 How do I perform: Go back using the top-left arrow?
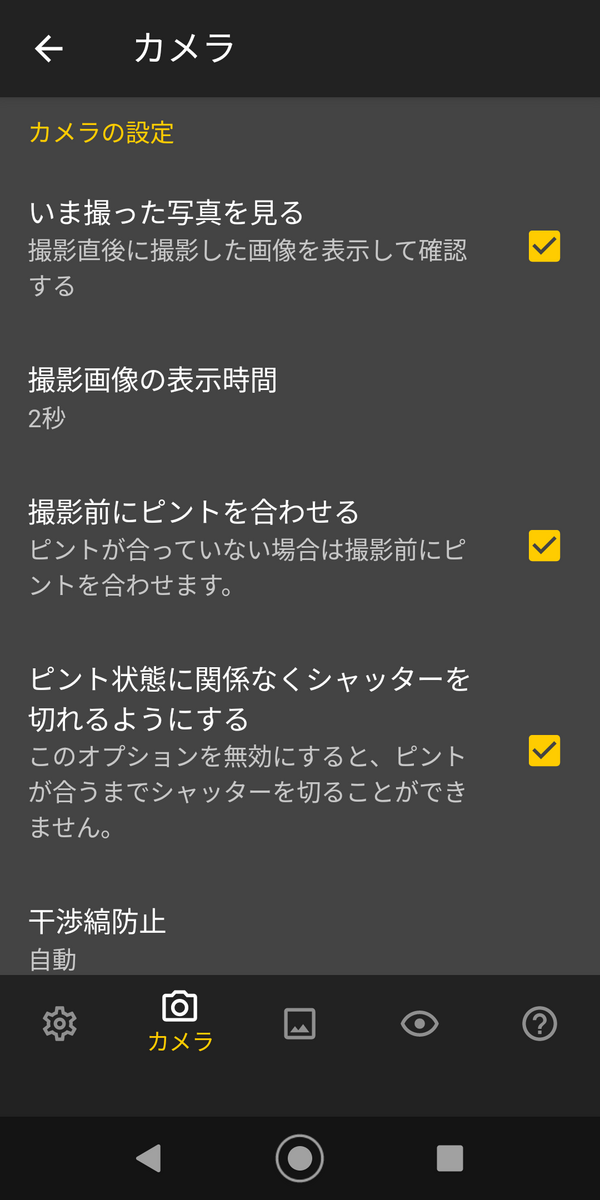pyautogui.click(x=48, y=49)
